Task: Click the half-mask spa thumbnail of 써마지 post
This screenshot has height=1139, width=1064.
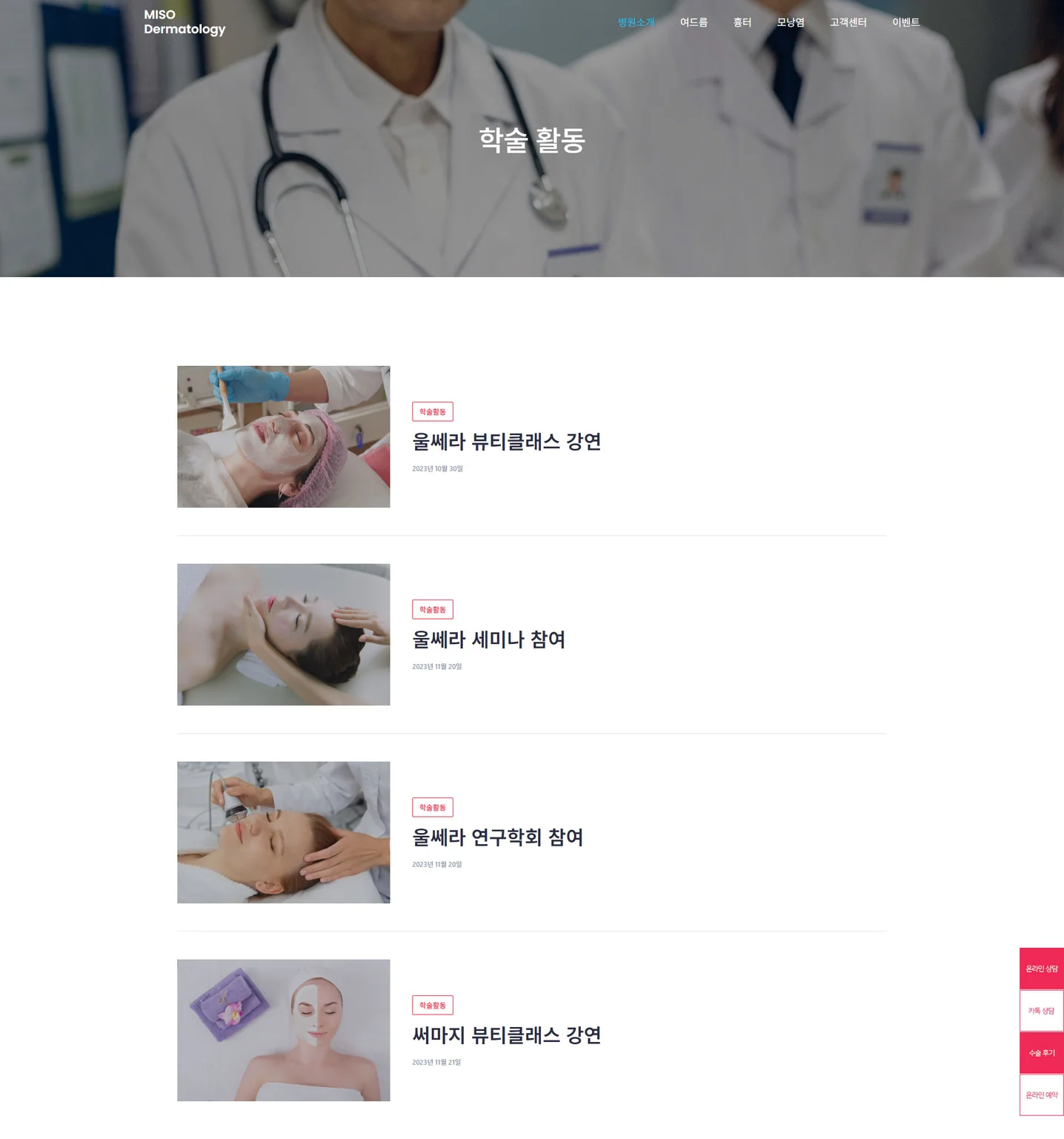Action: 283,1031
